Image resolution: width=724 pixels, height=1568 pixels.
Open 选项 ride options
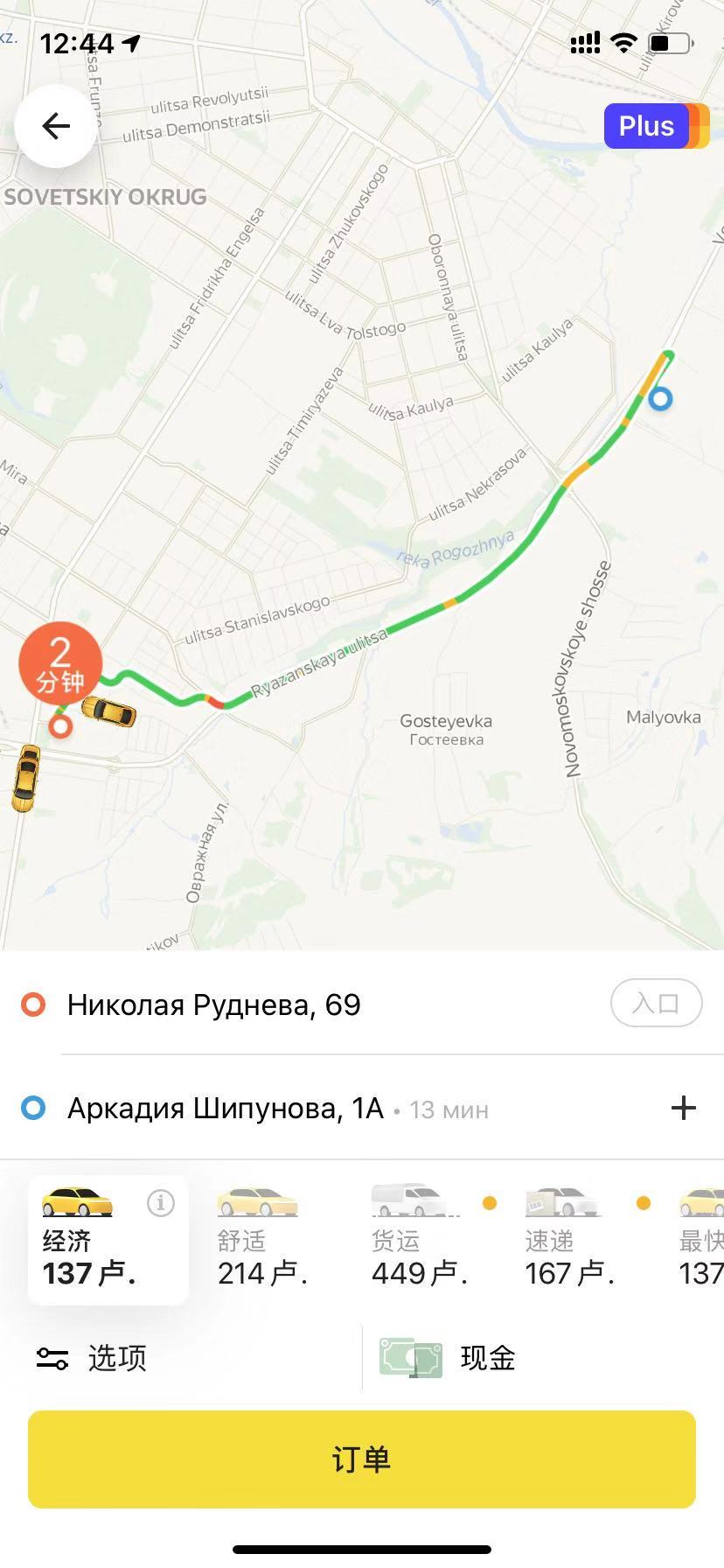92,1358
